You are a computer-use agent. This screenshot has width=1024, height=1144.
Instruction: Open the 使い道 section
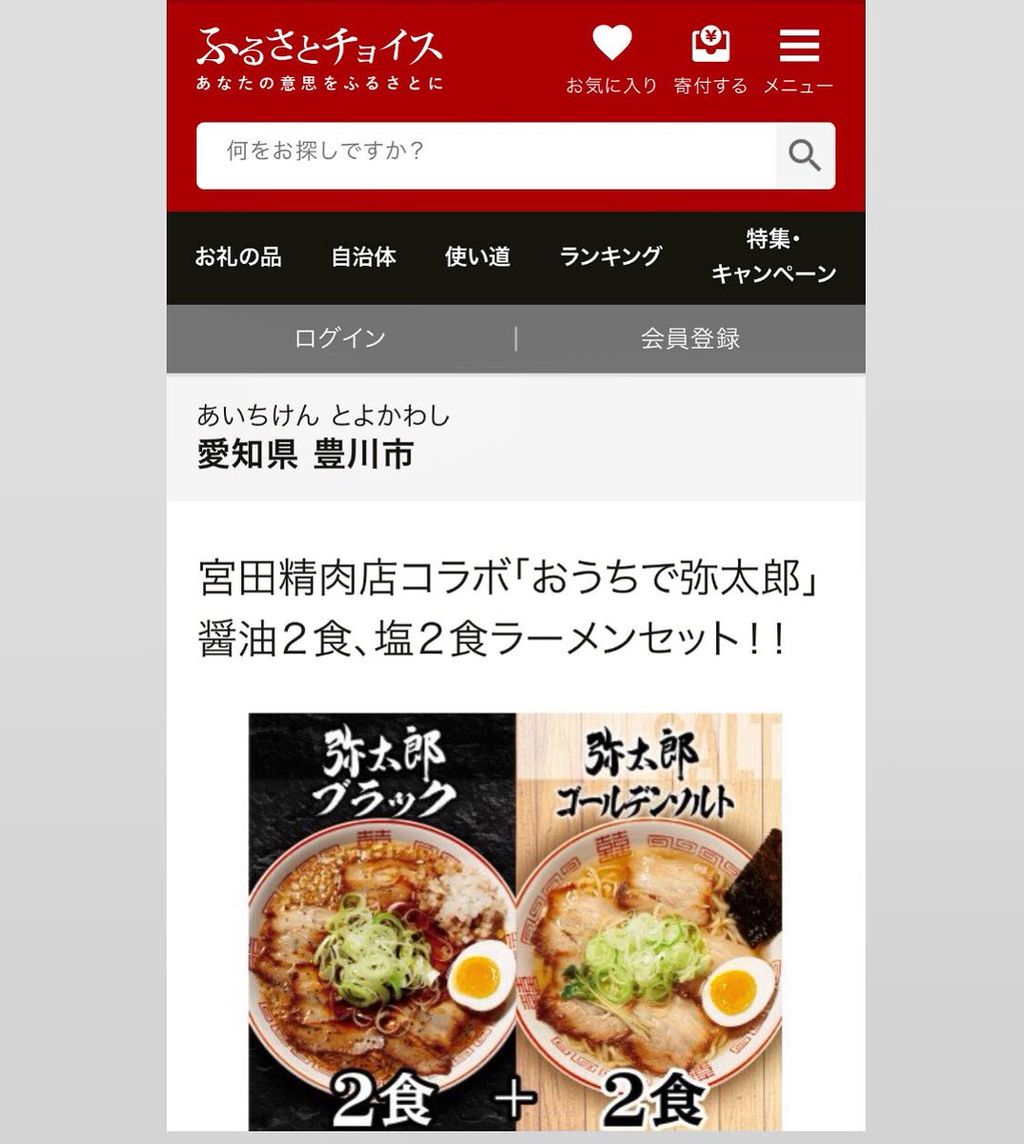476,256
